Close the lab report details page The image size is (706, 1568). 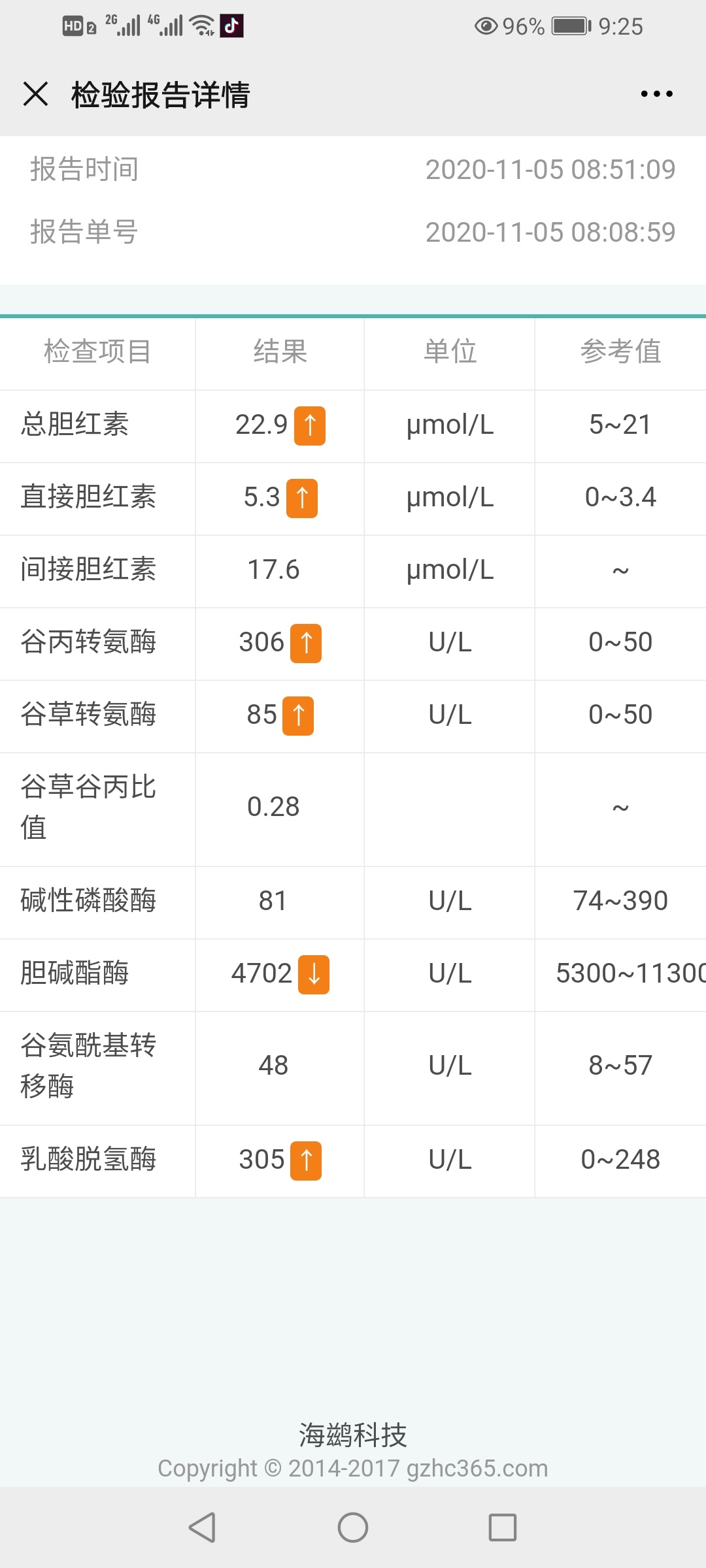pyautogui.click(x=35, y=93)
